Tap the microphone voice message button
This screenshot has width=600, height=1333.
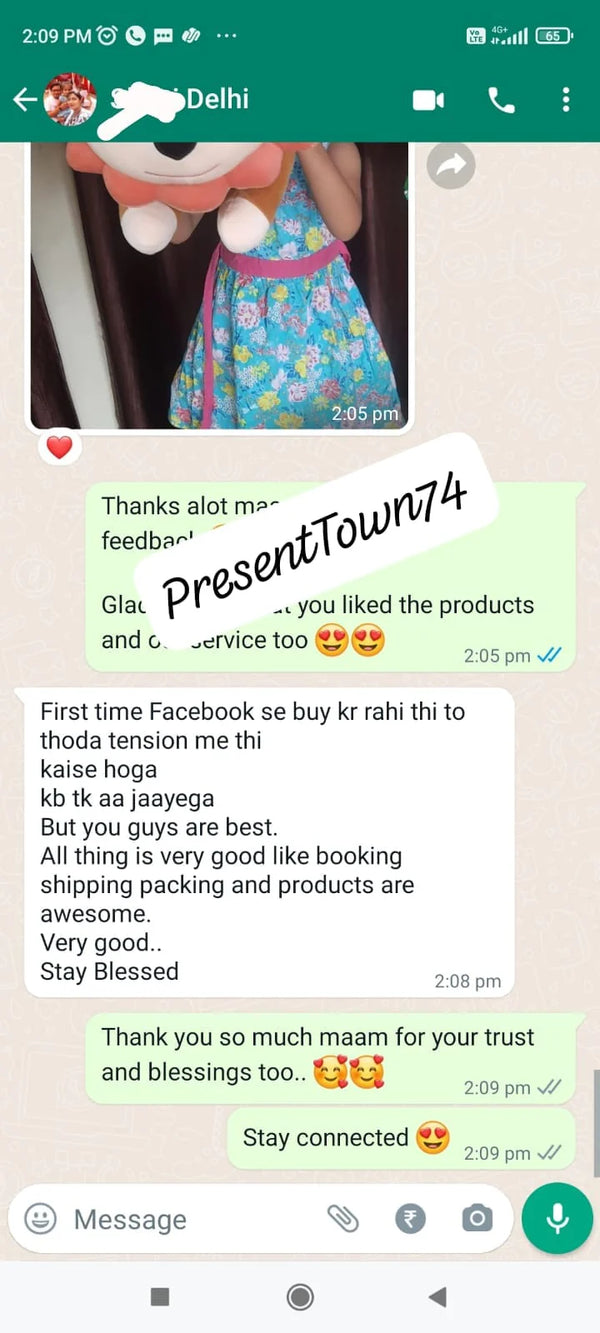pos(557,1218)
